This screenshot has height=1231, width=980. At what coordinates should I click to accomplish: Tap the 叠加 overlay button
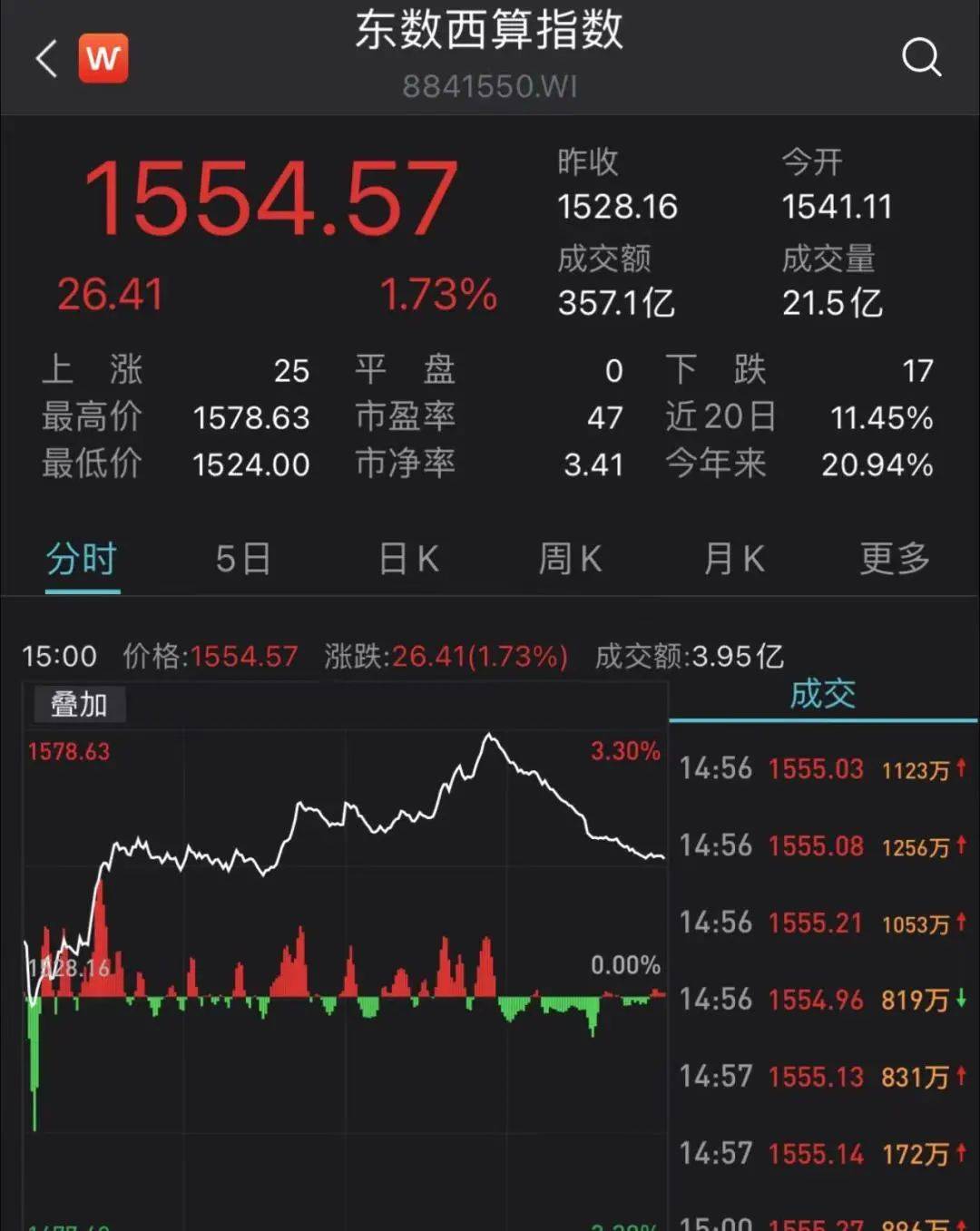tap(79, 705)
